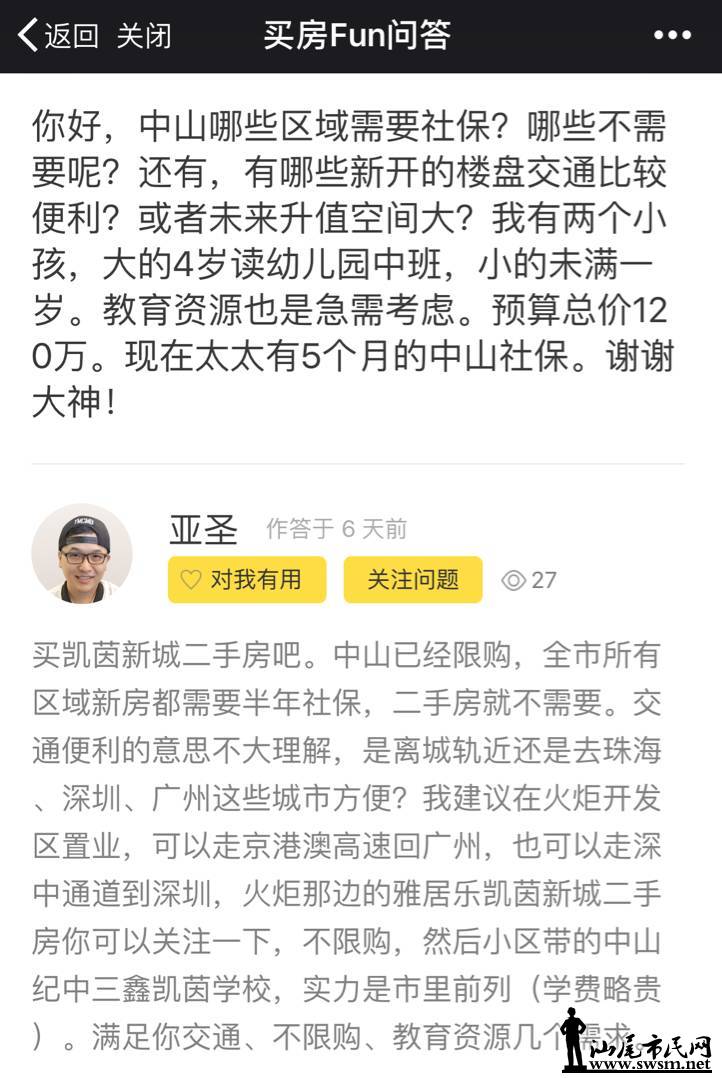722x1078 pixels.
Task: Mark the answer as 对我有用
Action: (x=247, y=580)
